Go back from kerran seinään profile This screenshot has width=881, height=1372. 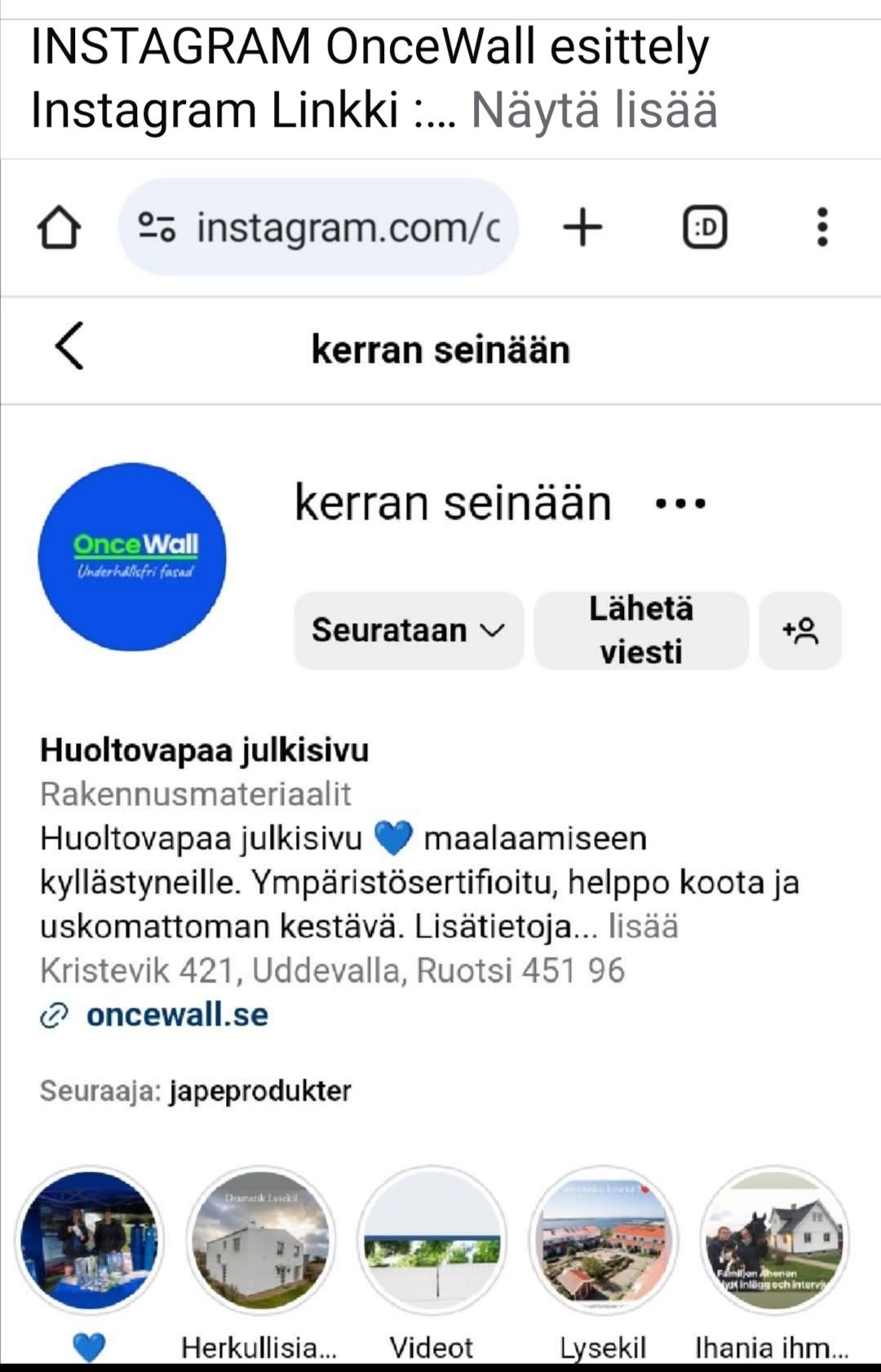click(69, 346)
